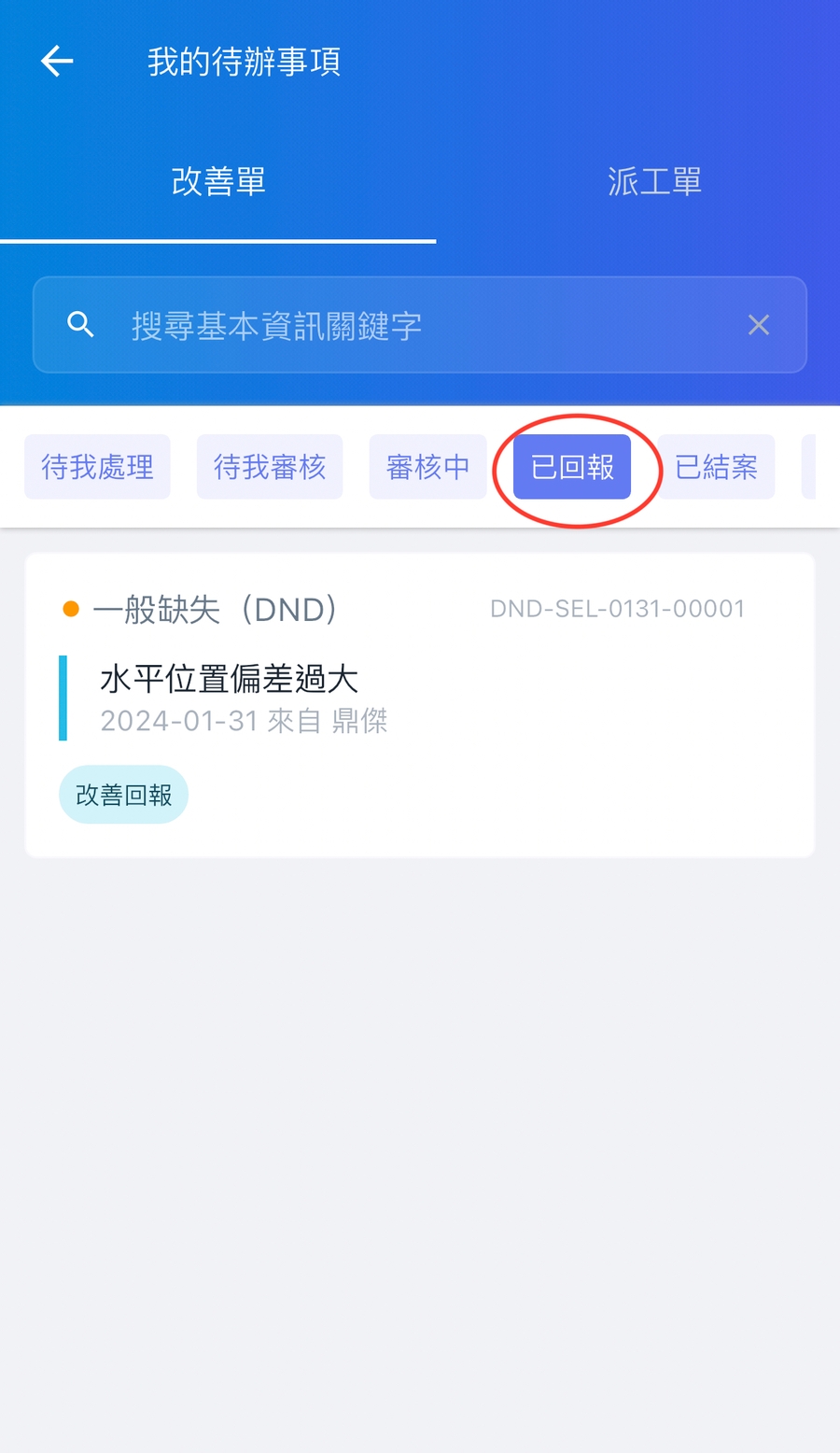Switch to the 改善單 tab

(x=218, y=181)
